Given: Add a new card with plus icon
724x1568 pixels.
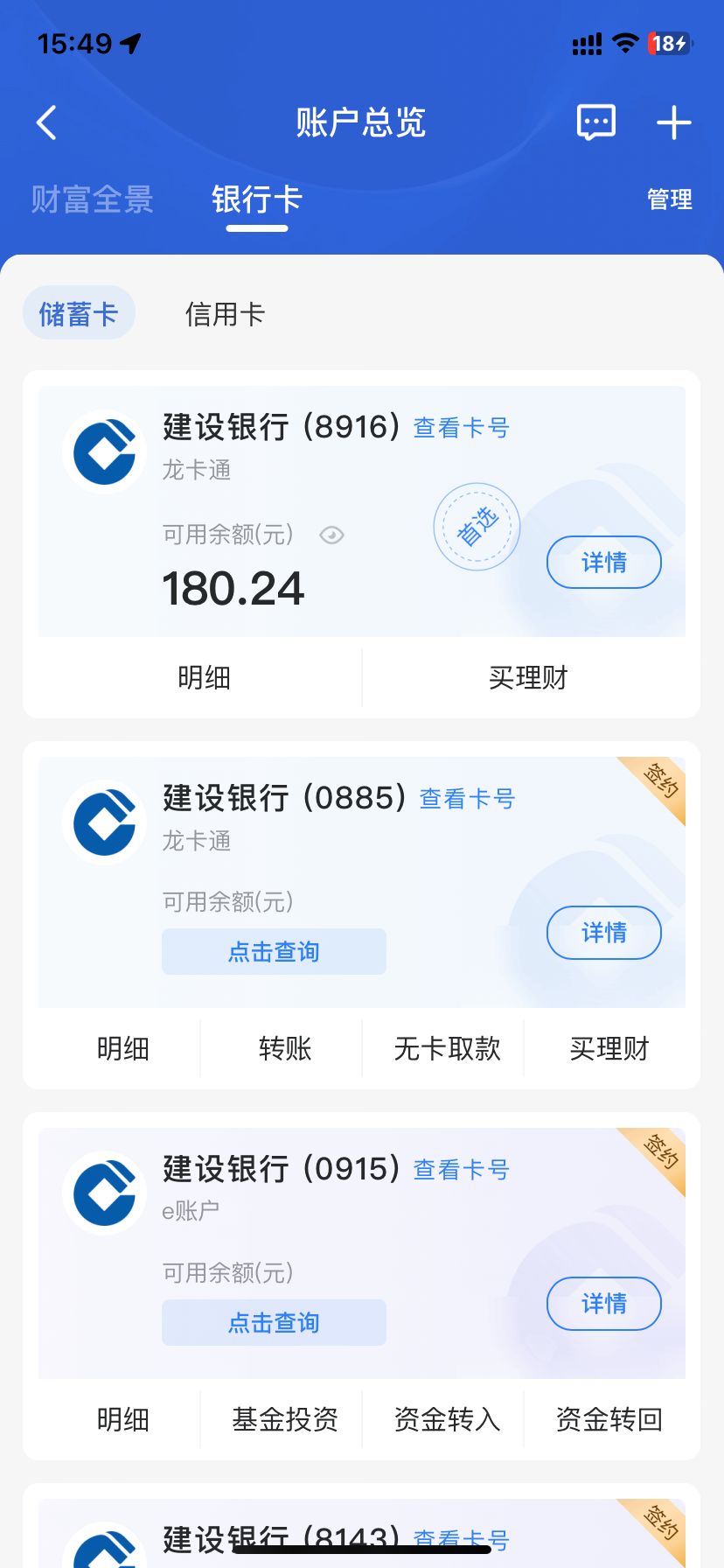Looking at the screenshot, I should [673, 122].
